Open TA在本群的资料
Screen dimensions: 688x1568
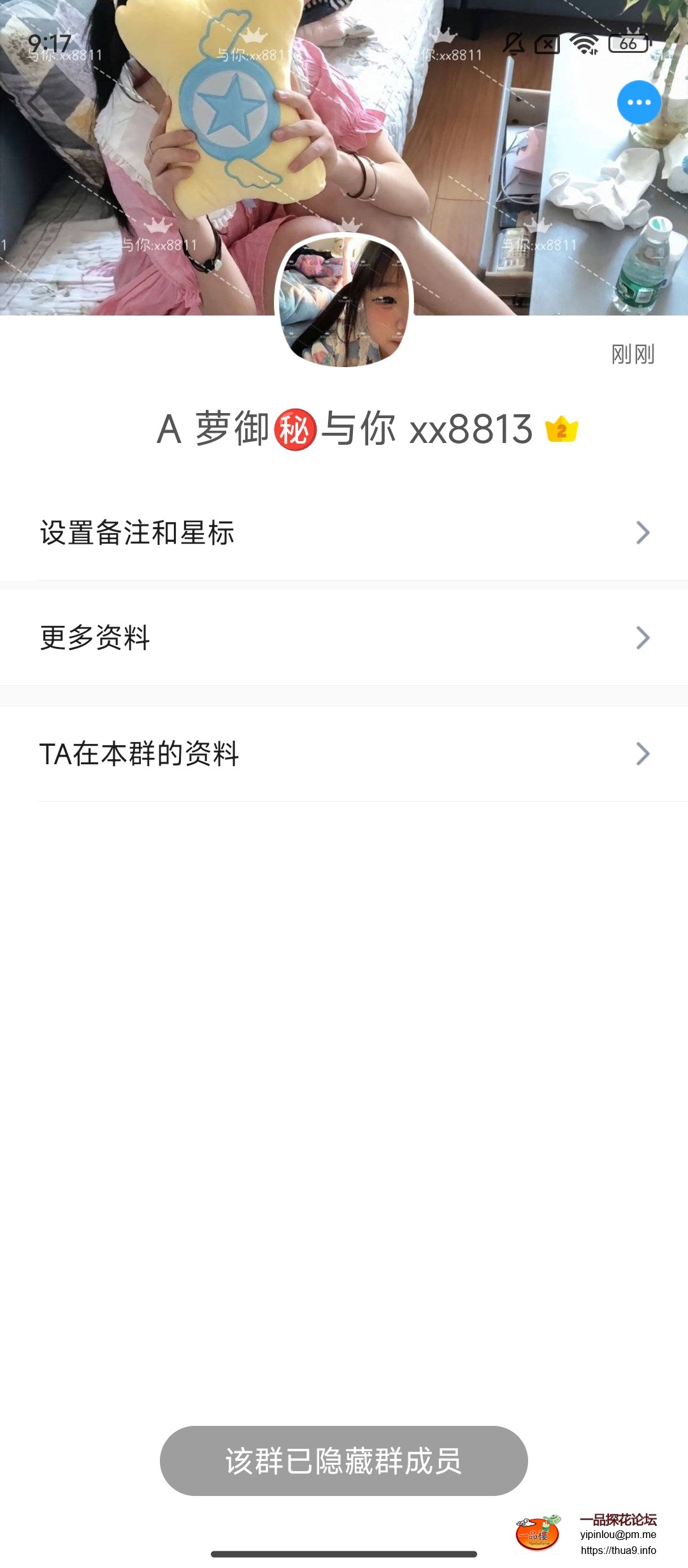point(344,754)
